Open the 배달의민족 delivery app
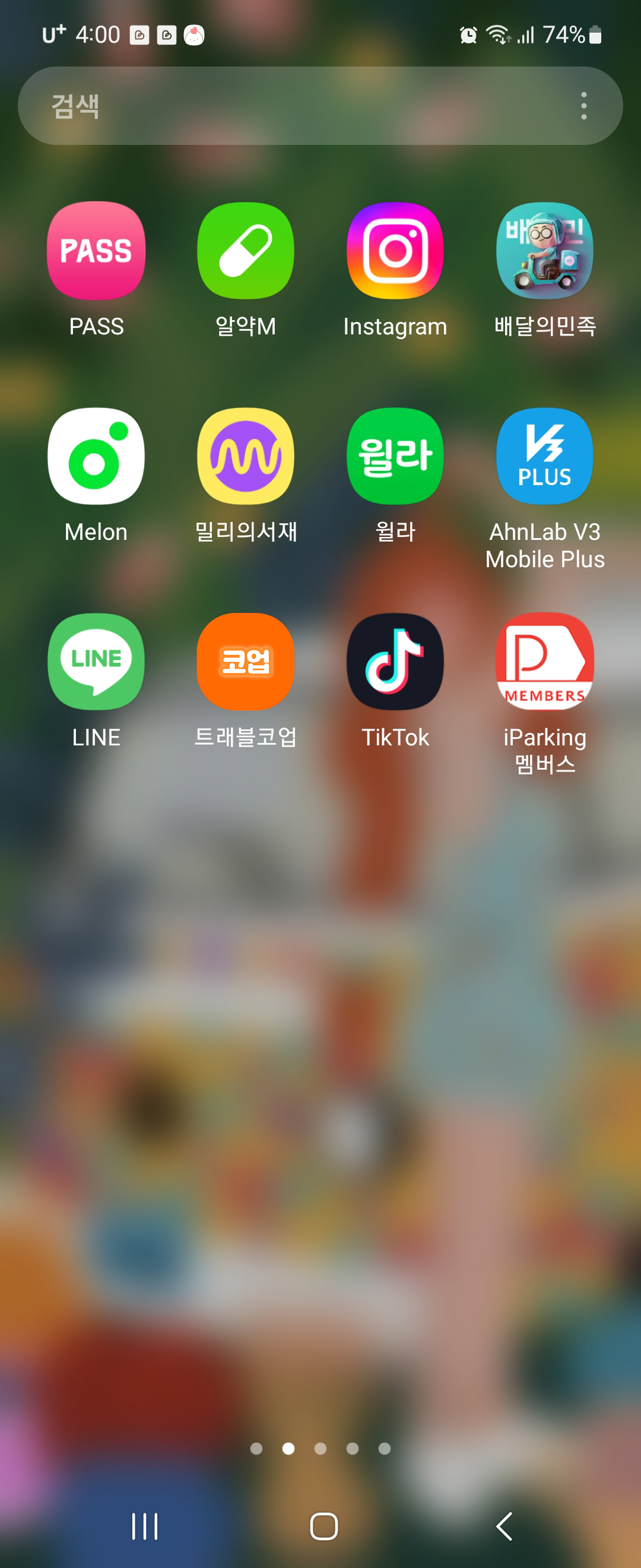Viewport: 641px width, 1568px height. point(545,251)
